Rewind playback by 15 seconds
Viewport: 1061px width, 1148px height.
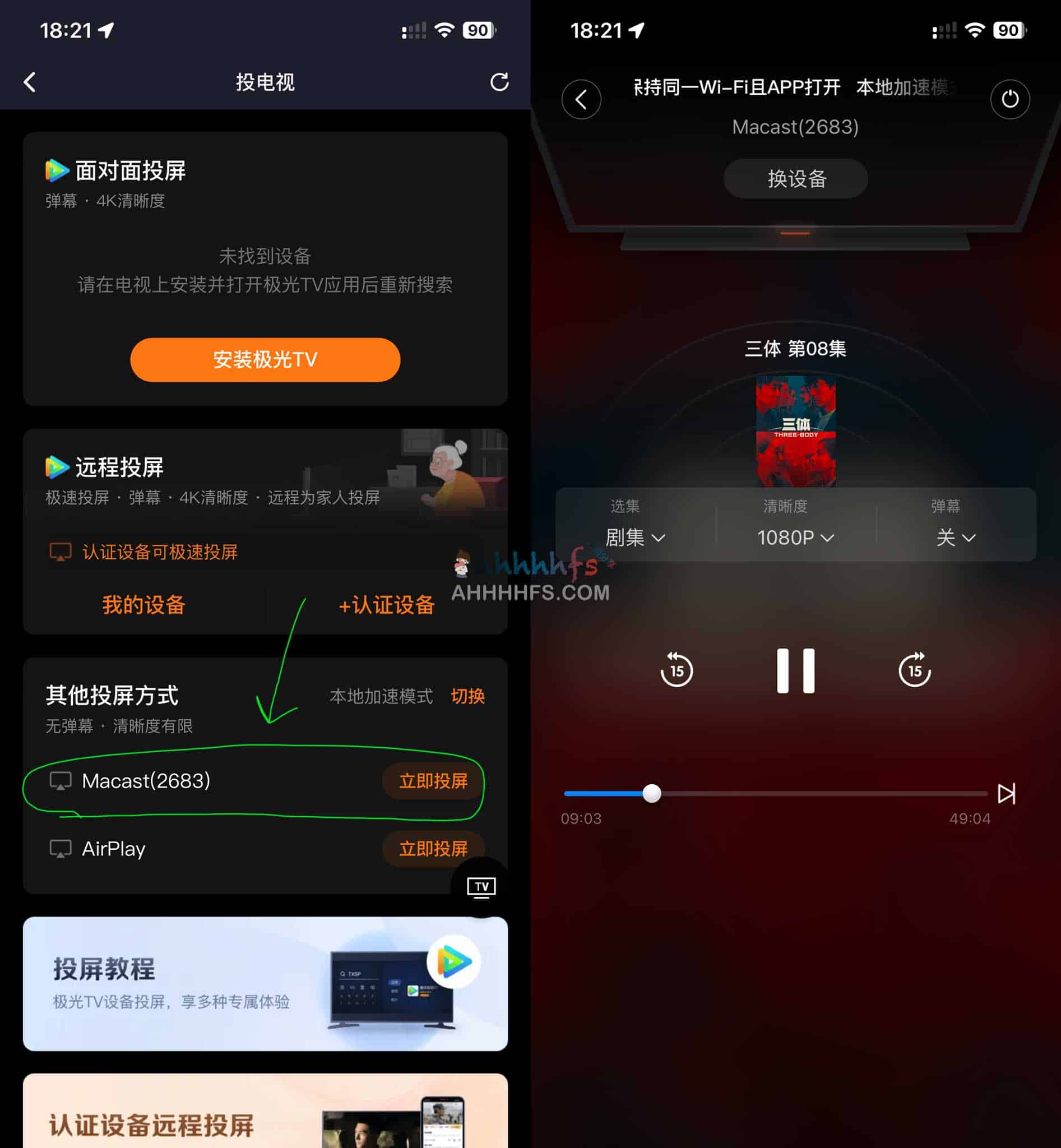tap(677, 670)
